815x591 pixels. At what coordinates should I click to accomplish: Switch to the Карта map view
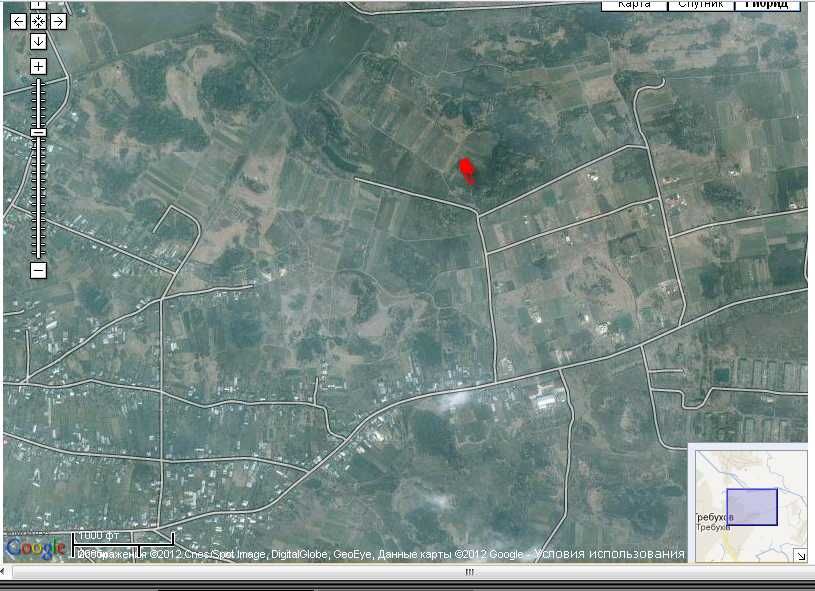click(x=634, y=5)
